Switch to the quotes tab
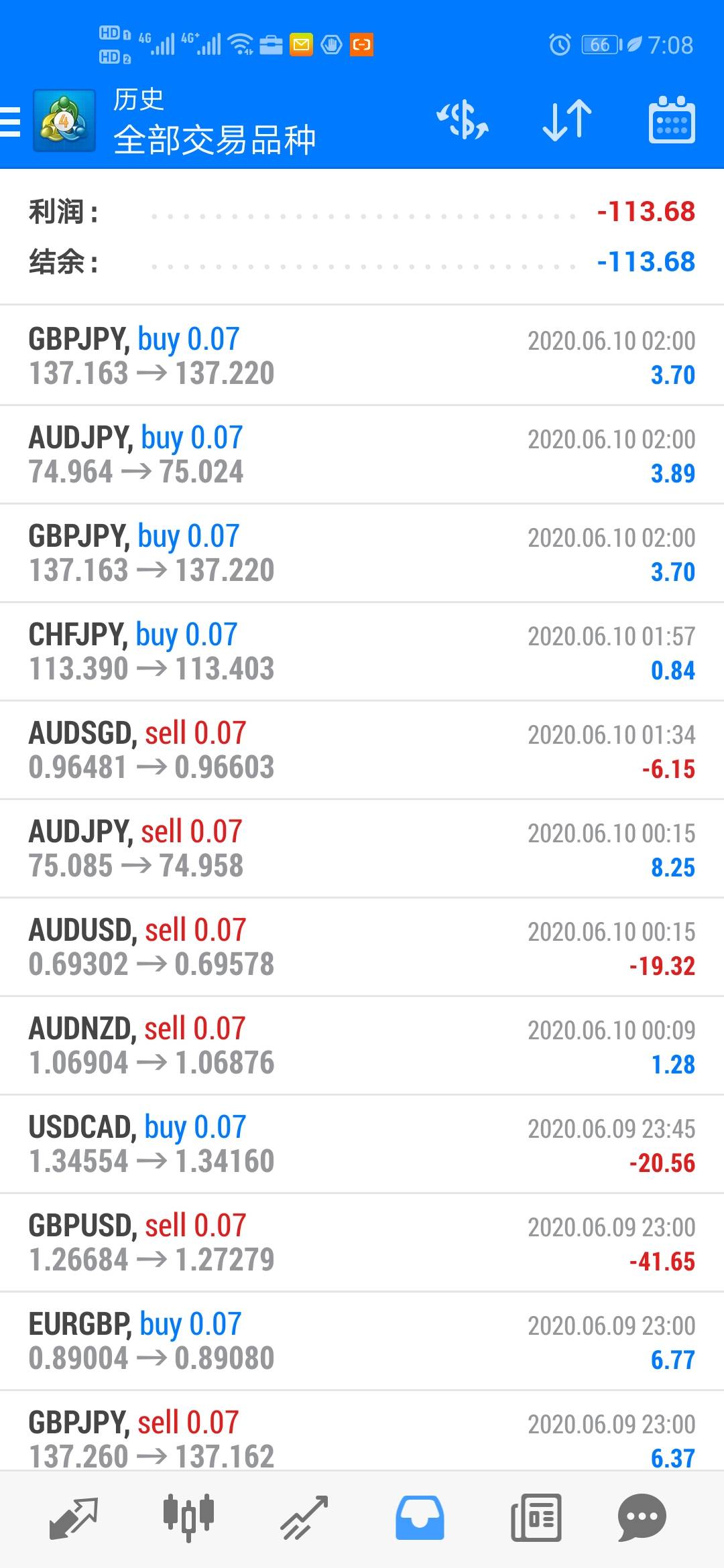This screenshot has width=724, height=1568. (74, 1517)
